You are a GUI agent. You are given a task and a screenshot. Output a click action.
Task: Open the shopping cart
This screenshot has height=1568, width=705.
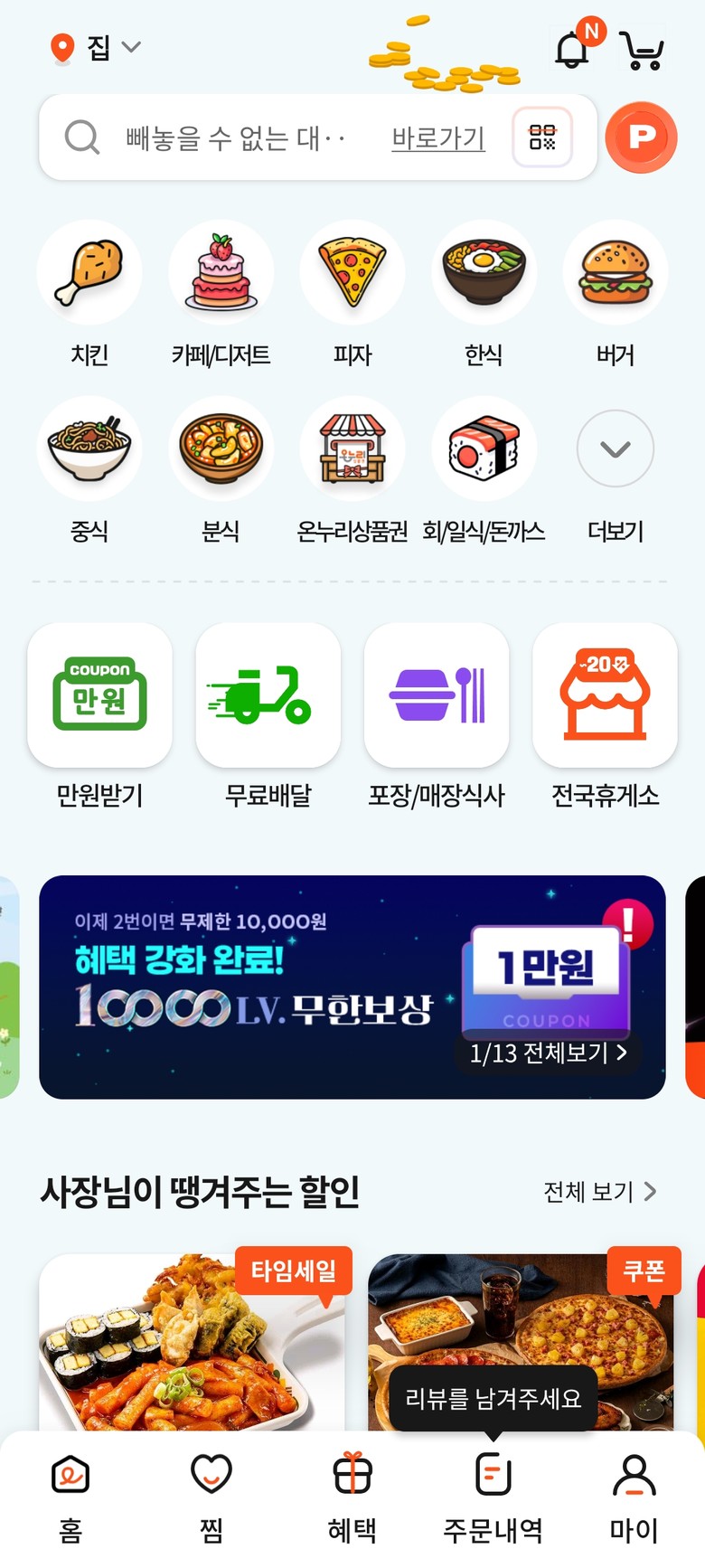coord(642,50)
